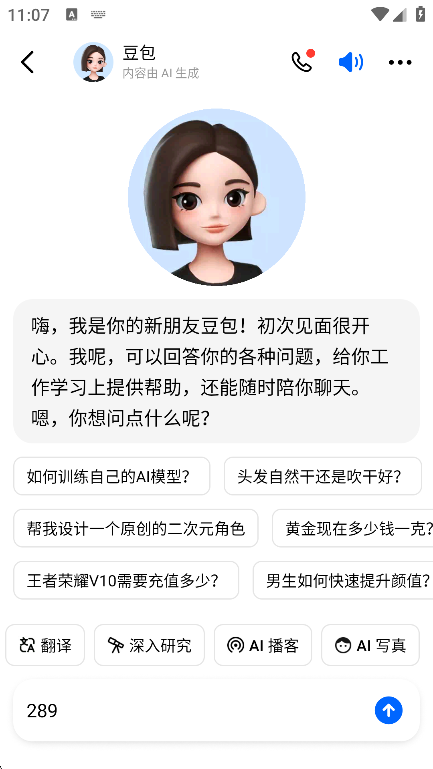
Task: Pick the 男生如何快速提升颜值 suggestion
Action: tap(343, 580)
